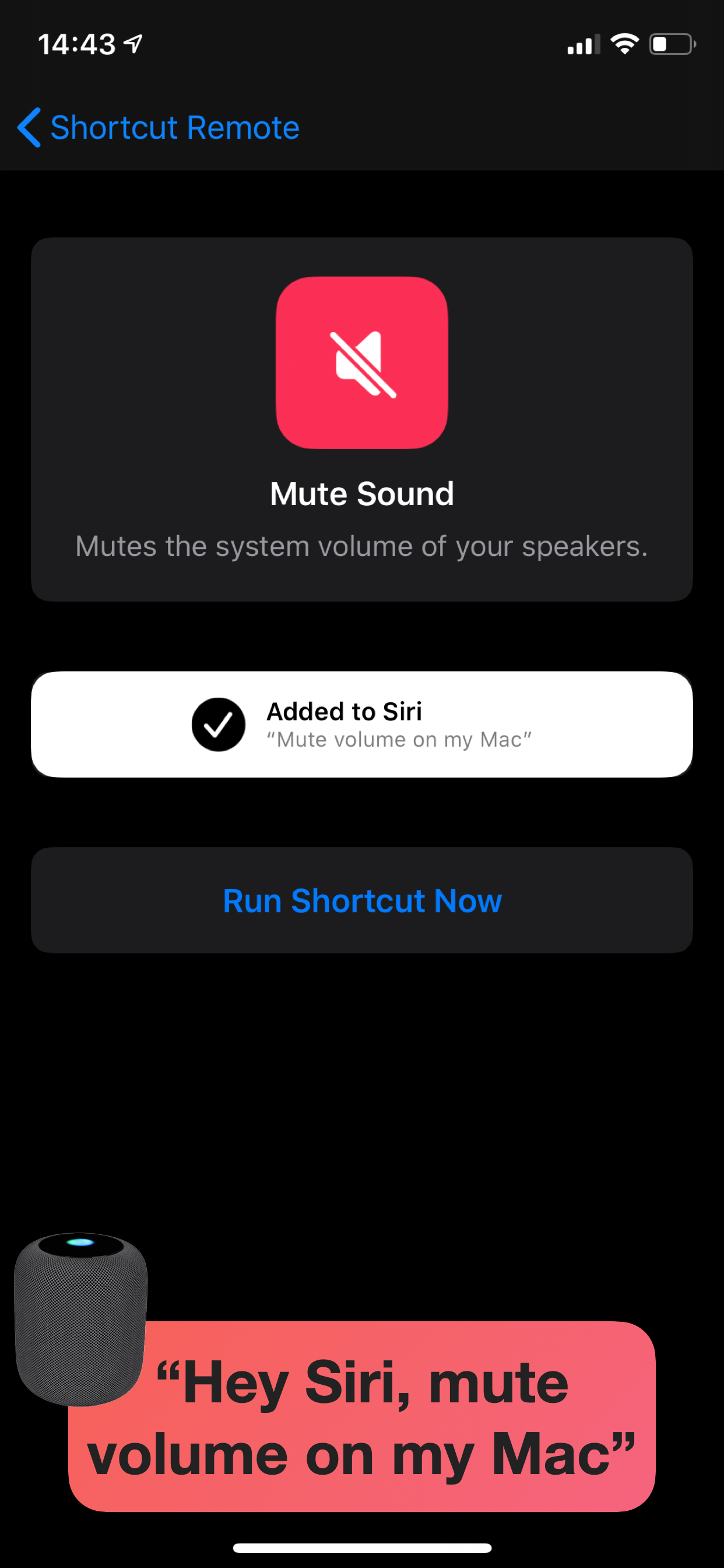
Task: Tap the battery indicator
Action: coord(671,43)
